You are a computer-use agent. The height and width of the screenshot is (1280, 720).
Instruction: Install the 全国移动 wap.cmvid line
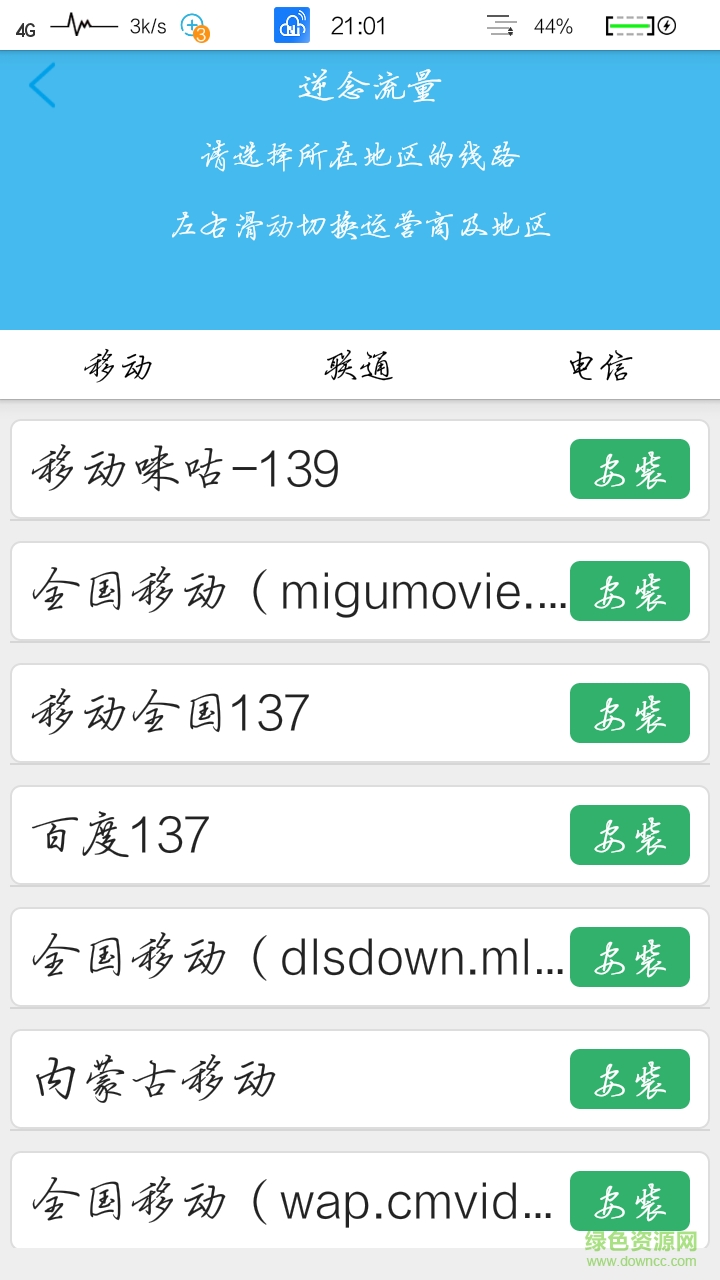pos(629,1201)
